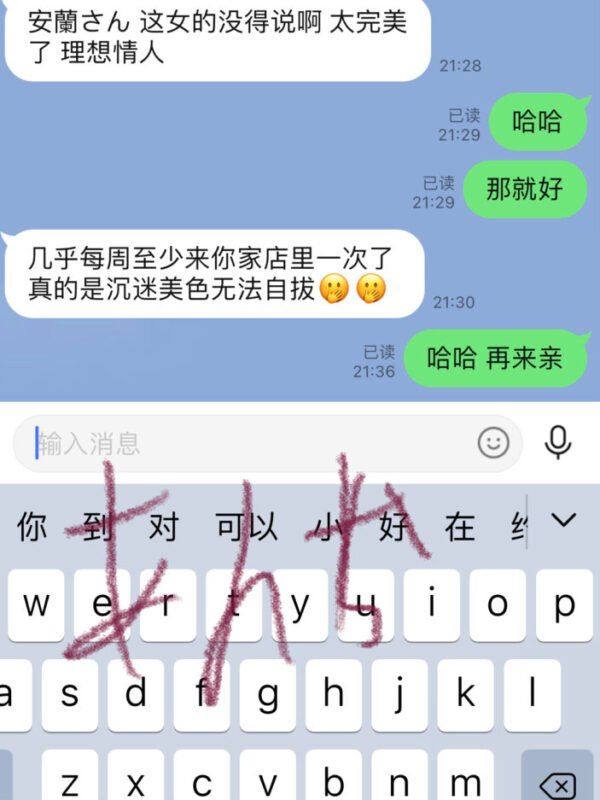Image resolution: width=600 pixels, height=800 pixels.
Task: Insert the suggested character 对
Action: click(164, 526)
